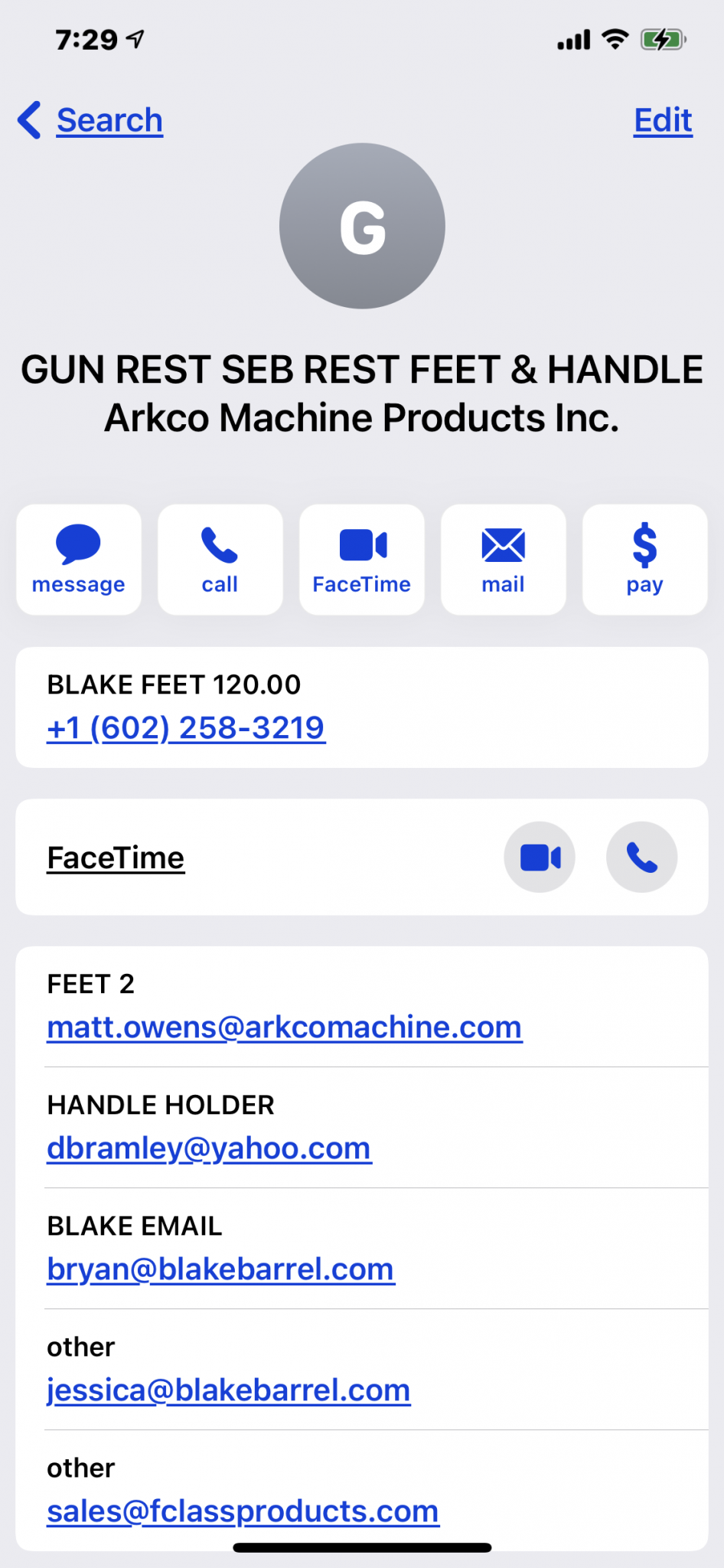Start FaceTime from the quick action row

pos(362,560)
